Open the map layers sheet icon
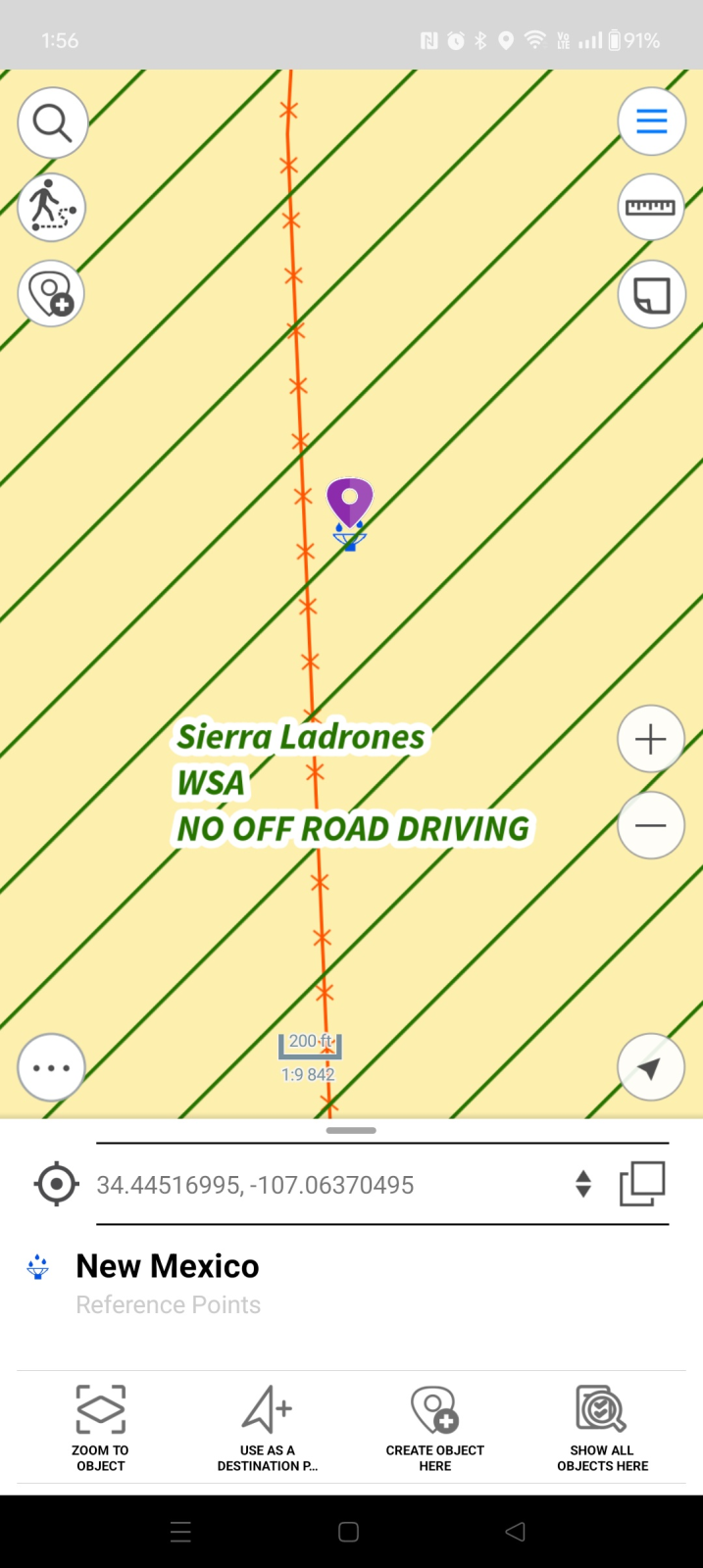703x1568 pixels. tap(651, 294)
